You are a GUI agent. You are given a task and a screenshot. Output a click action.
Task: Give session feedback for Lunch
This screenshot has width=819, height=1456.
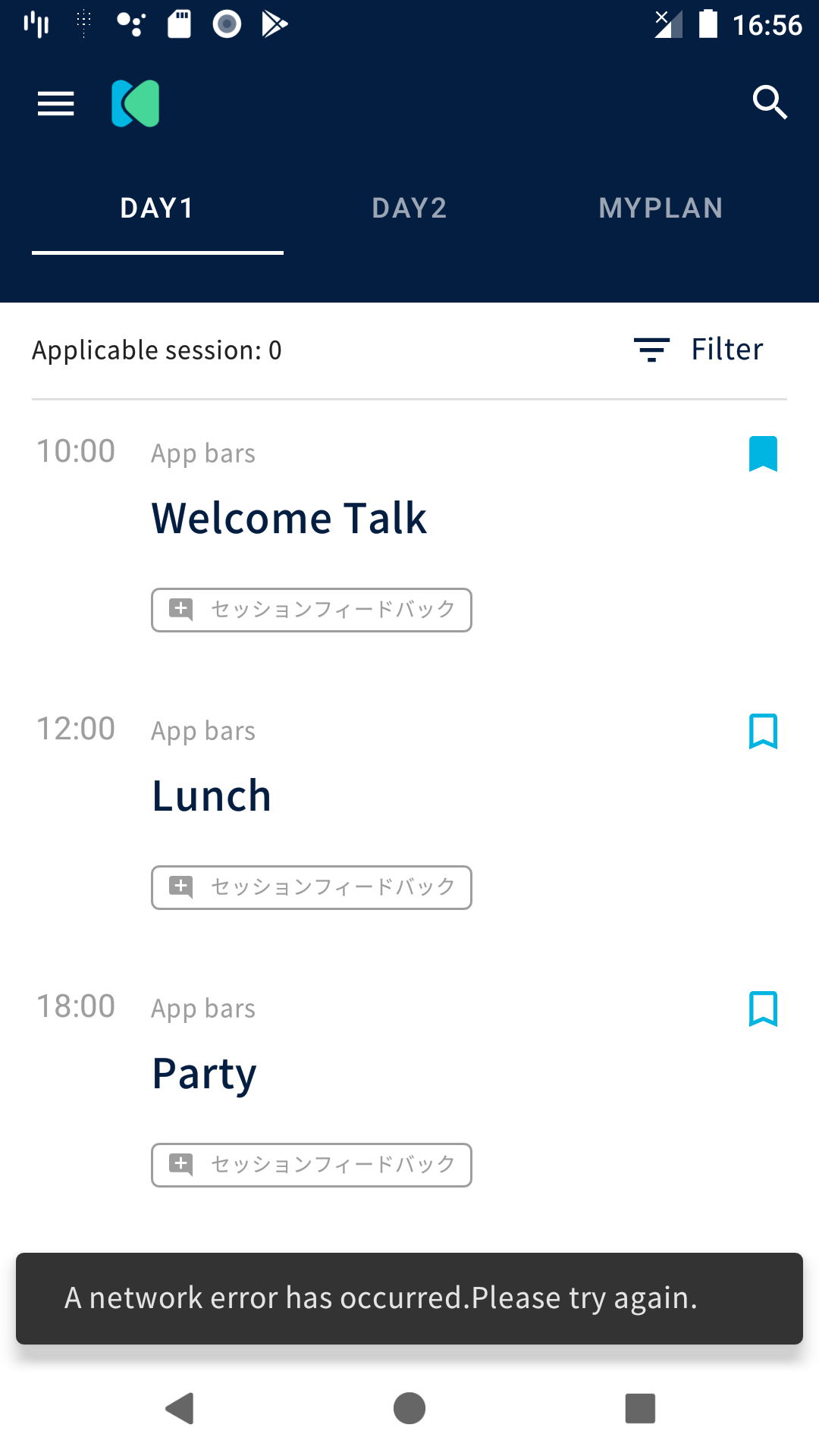[x=312, y=887]
